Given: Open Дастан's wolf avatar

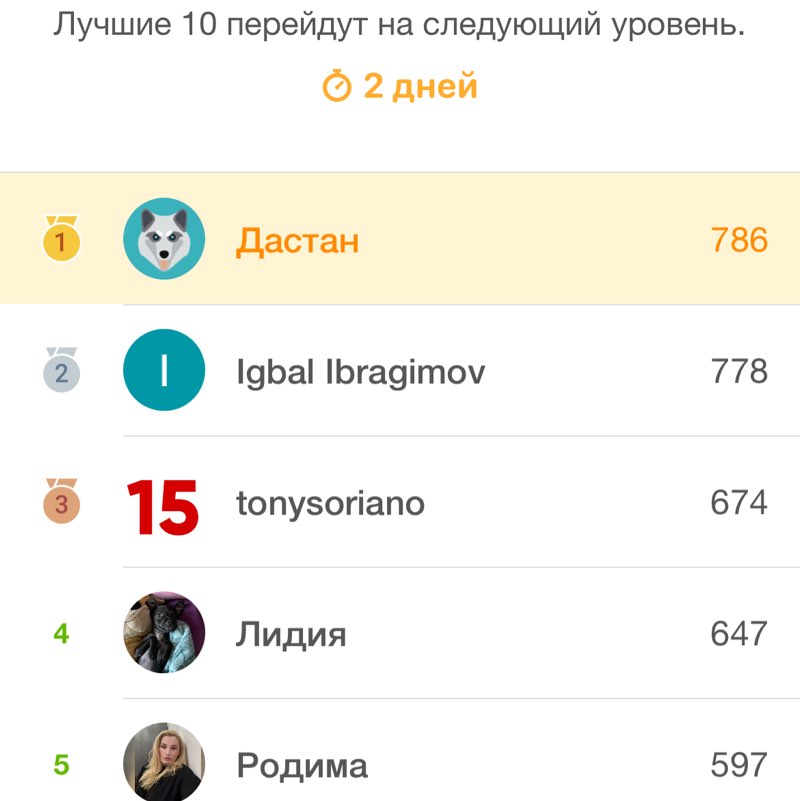Looking at the screenshot, I should [x=163, y=239].
